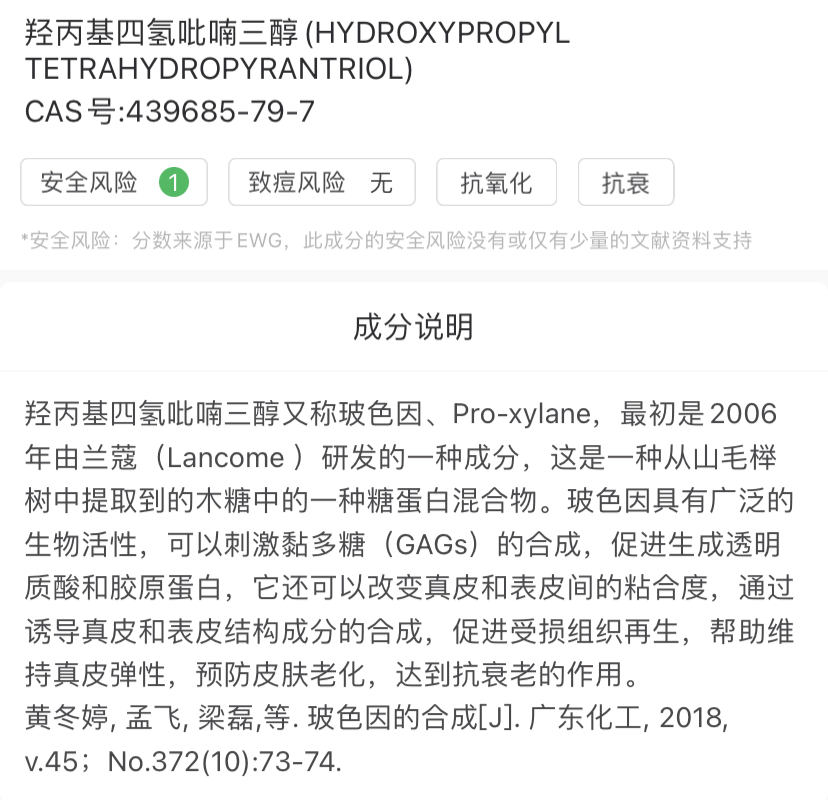Select the 抗氧化 tag chip
This screenshot has height=800, width=828.
pyautogui.click(x=496, y=183)
